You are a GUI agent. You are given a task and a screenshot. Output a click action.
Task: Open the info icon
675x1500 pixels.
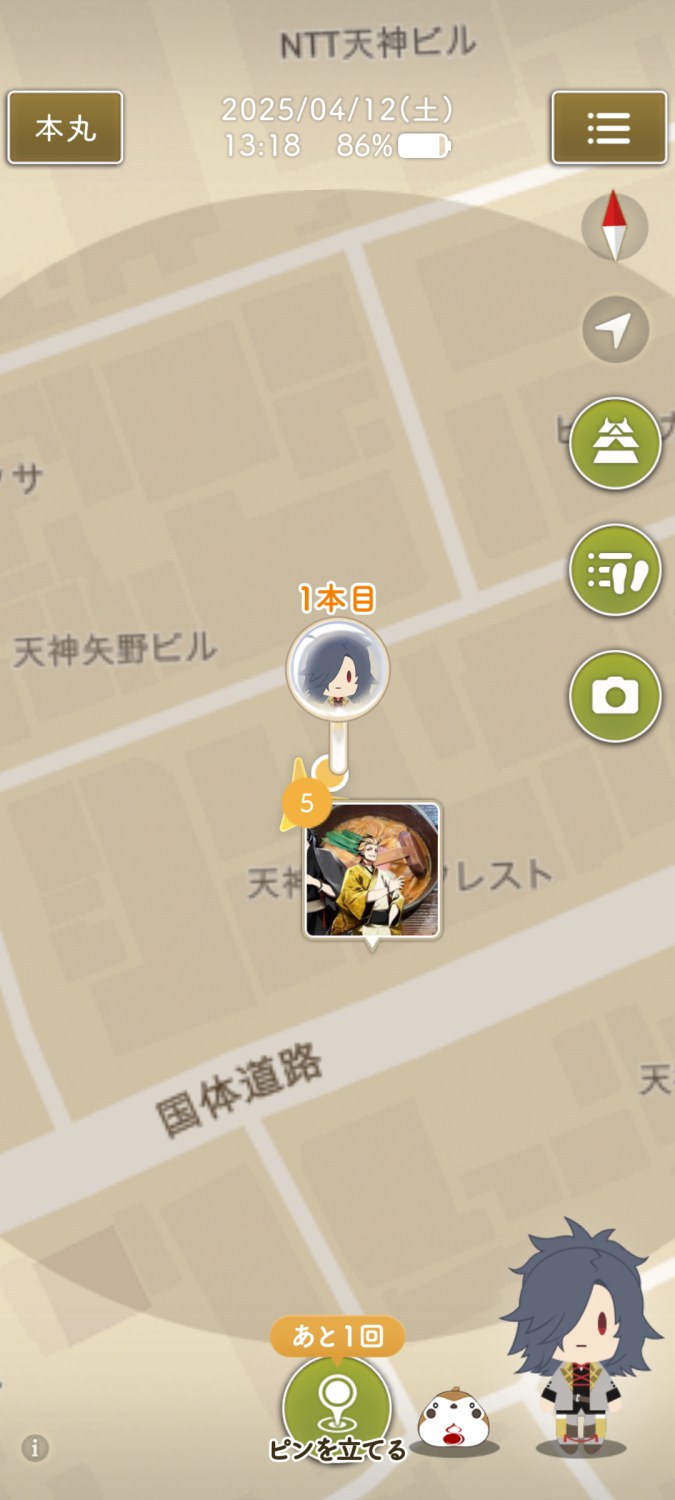click(x=35, y=1448)
